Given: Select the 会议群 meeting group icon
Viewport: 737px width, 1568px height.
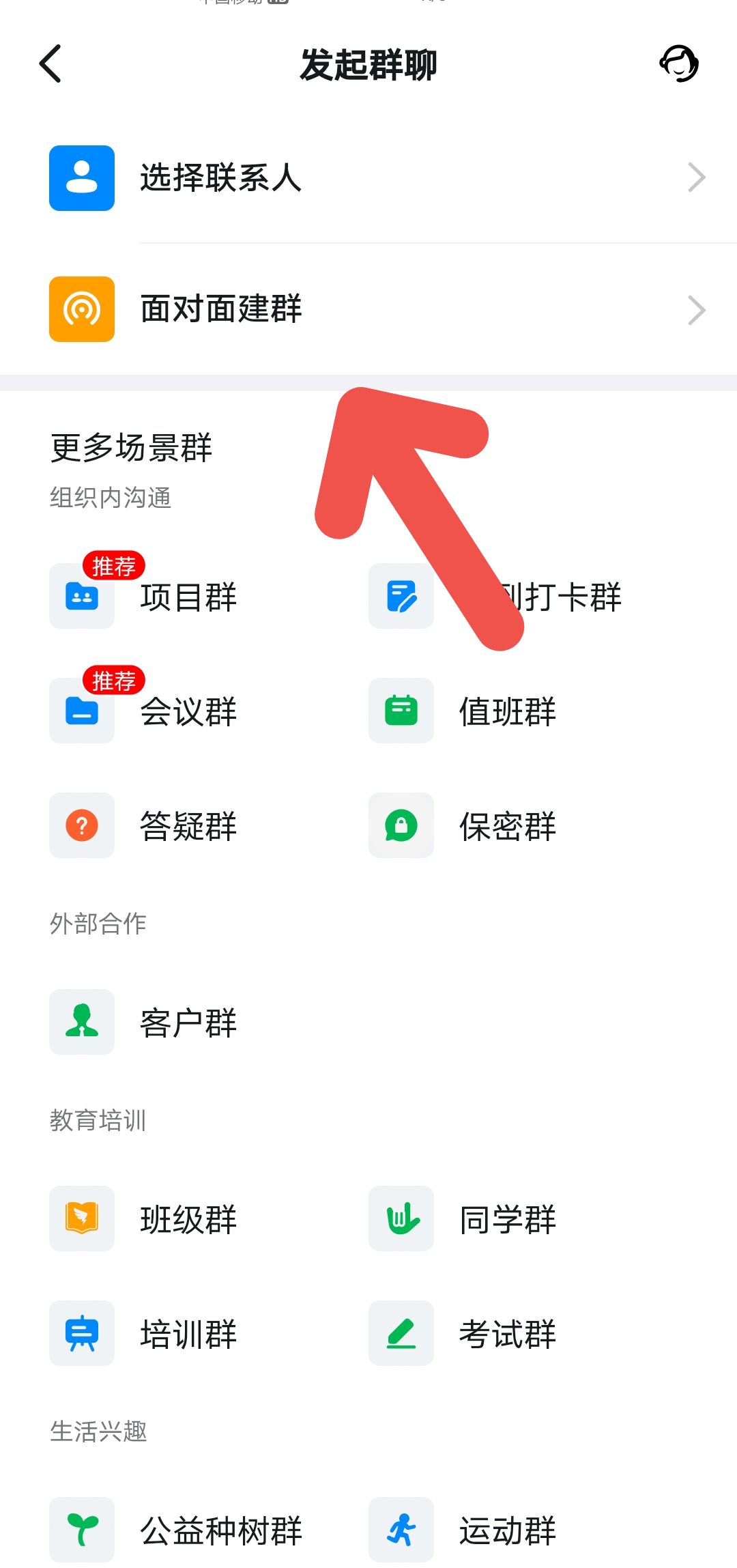Looking at the screenshot, I should [x=81, y=712].
